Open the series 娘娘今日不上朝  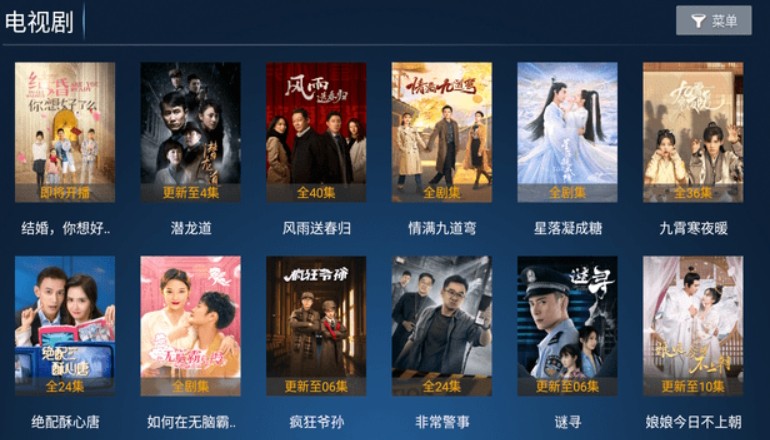(x=692, y=326)
